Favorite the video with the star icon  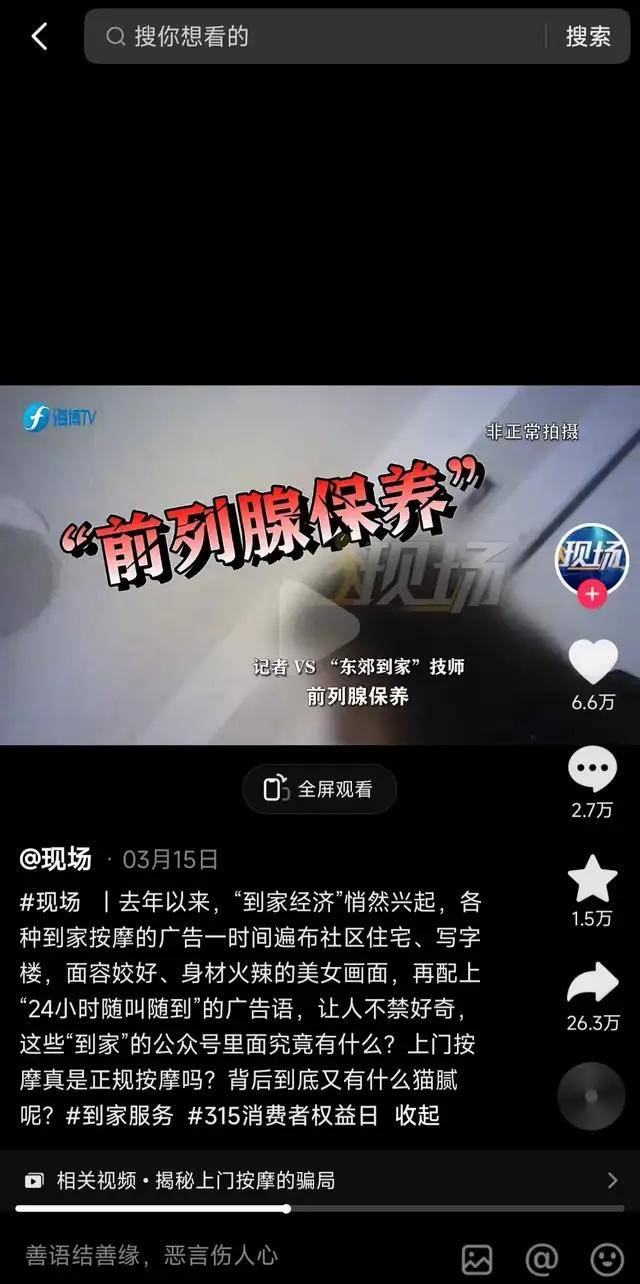592,879
